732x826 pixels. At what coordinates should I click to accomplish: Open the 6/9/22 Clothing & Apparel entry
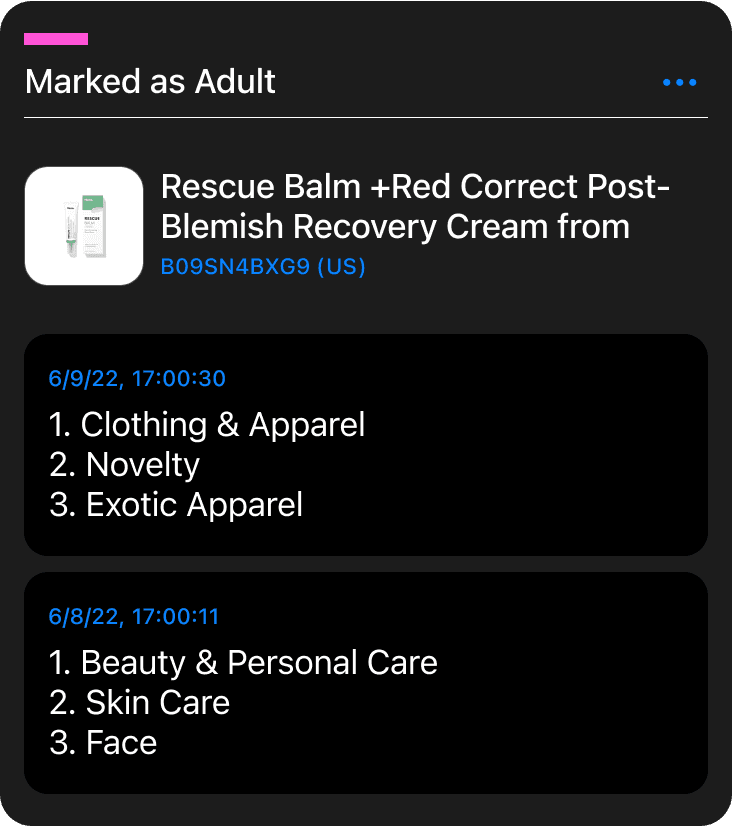pyautogui.click(x=365, y=445)
